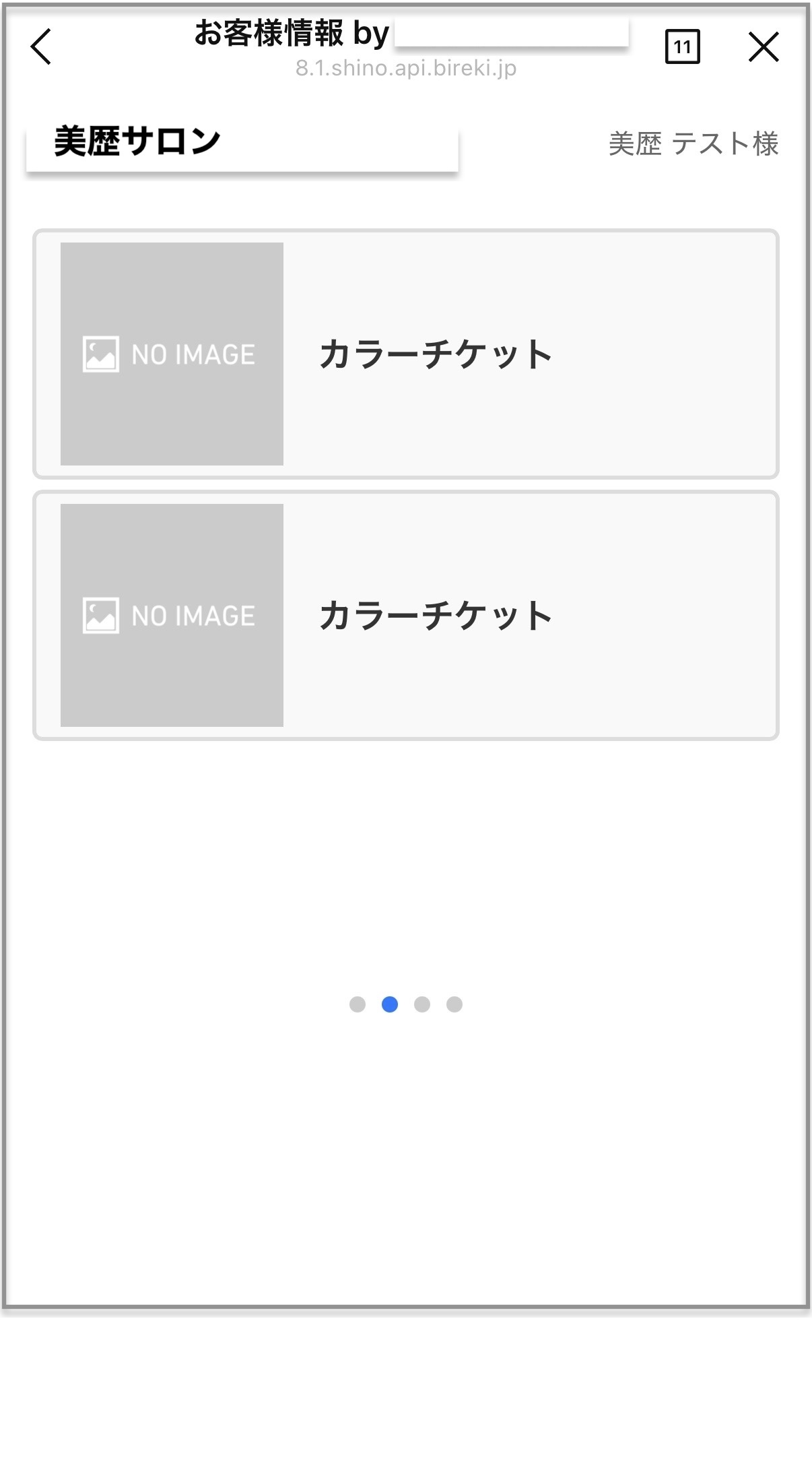Close the お客様情報 web view
The image size is (812, 1480).
point(764,47)
